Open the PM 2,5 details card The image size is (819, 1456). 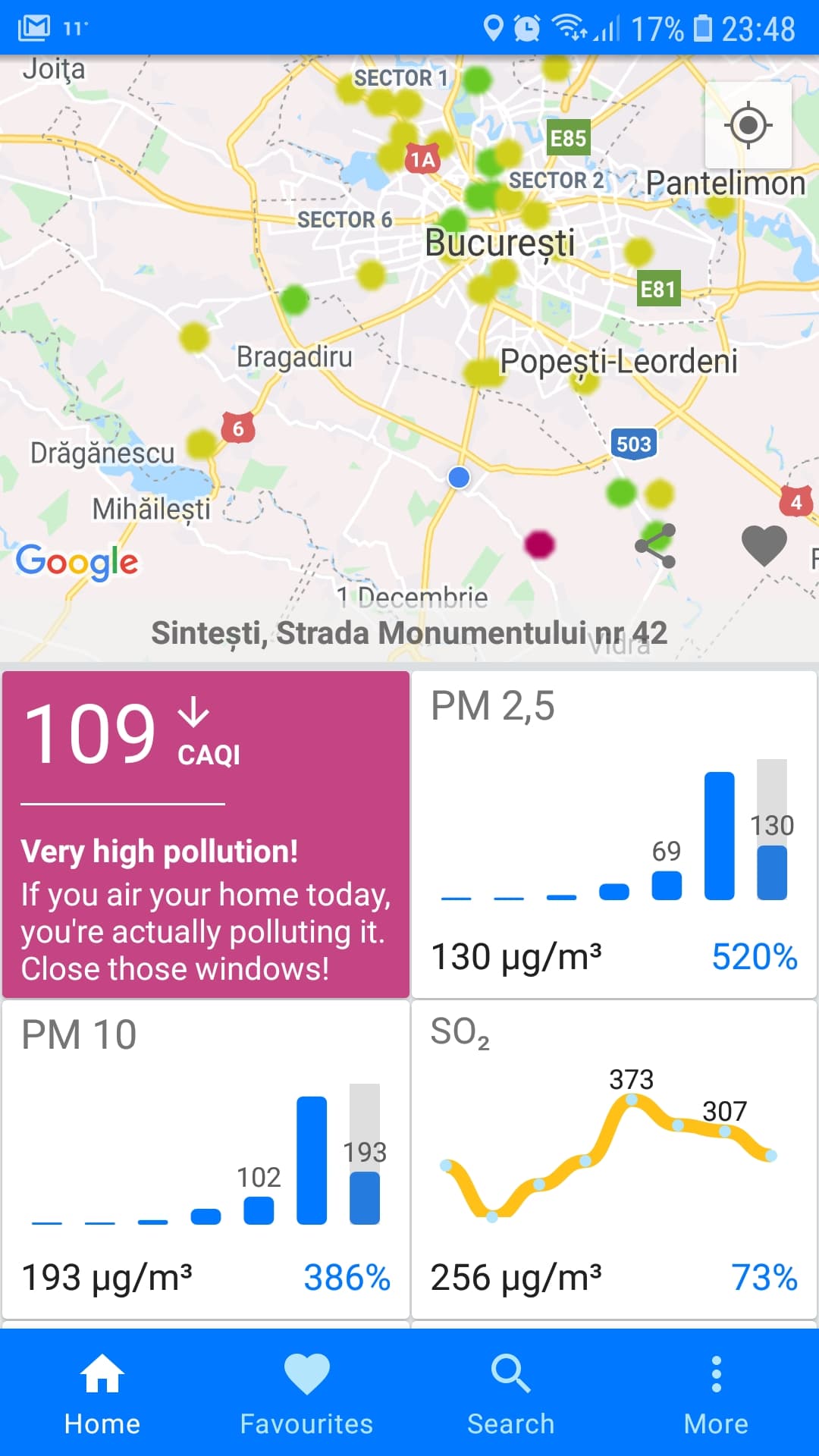[x=613, y=834]
